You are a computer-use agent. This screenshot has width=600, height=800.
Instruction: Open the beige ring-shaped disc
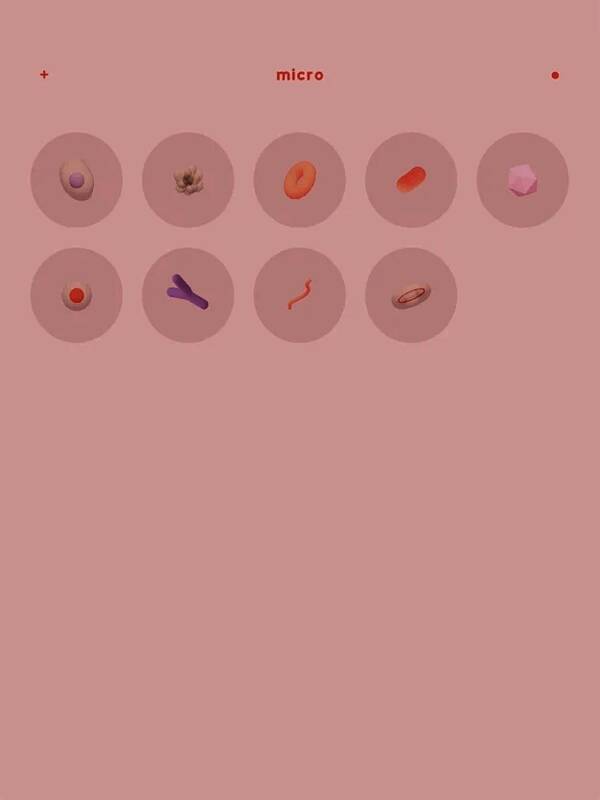411,295
